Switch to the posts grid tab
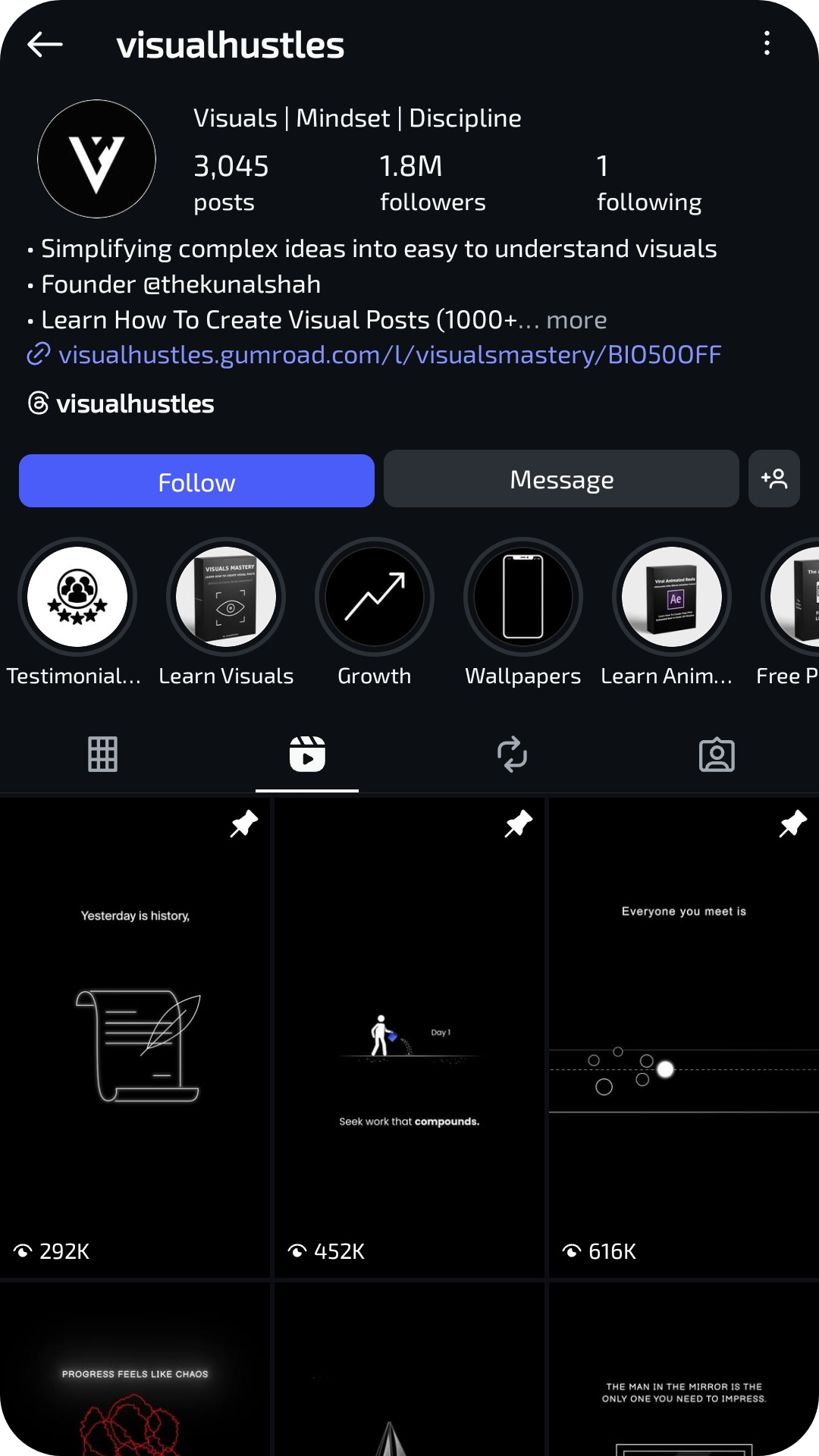The height and width of the screenshot is (1456, 819). (x=102, y=755)
